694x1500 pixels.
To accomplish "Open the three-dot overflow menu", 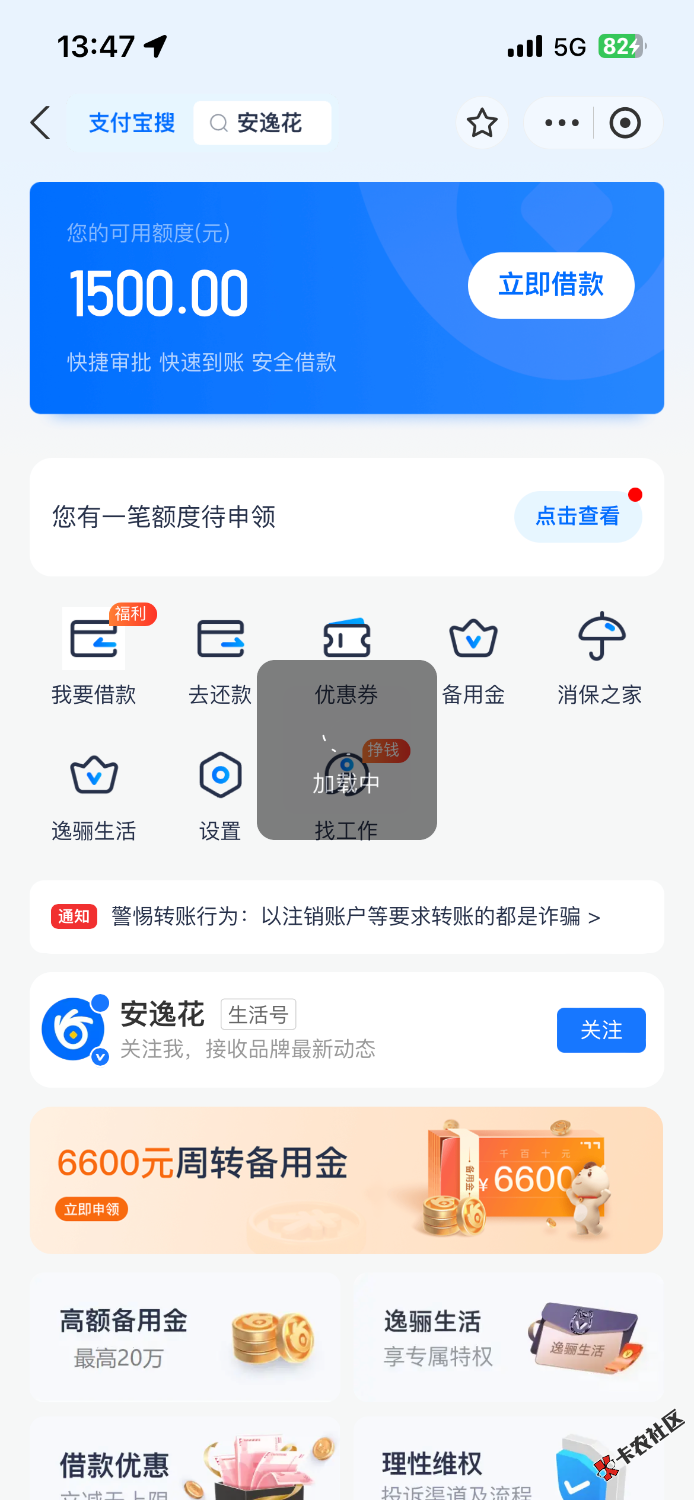I will coord(561,123).
